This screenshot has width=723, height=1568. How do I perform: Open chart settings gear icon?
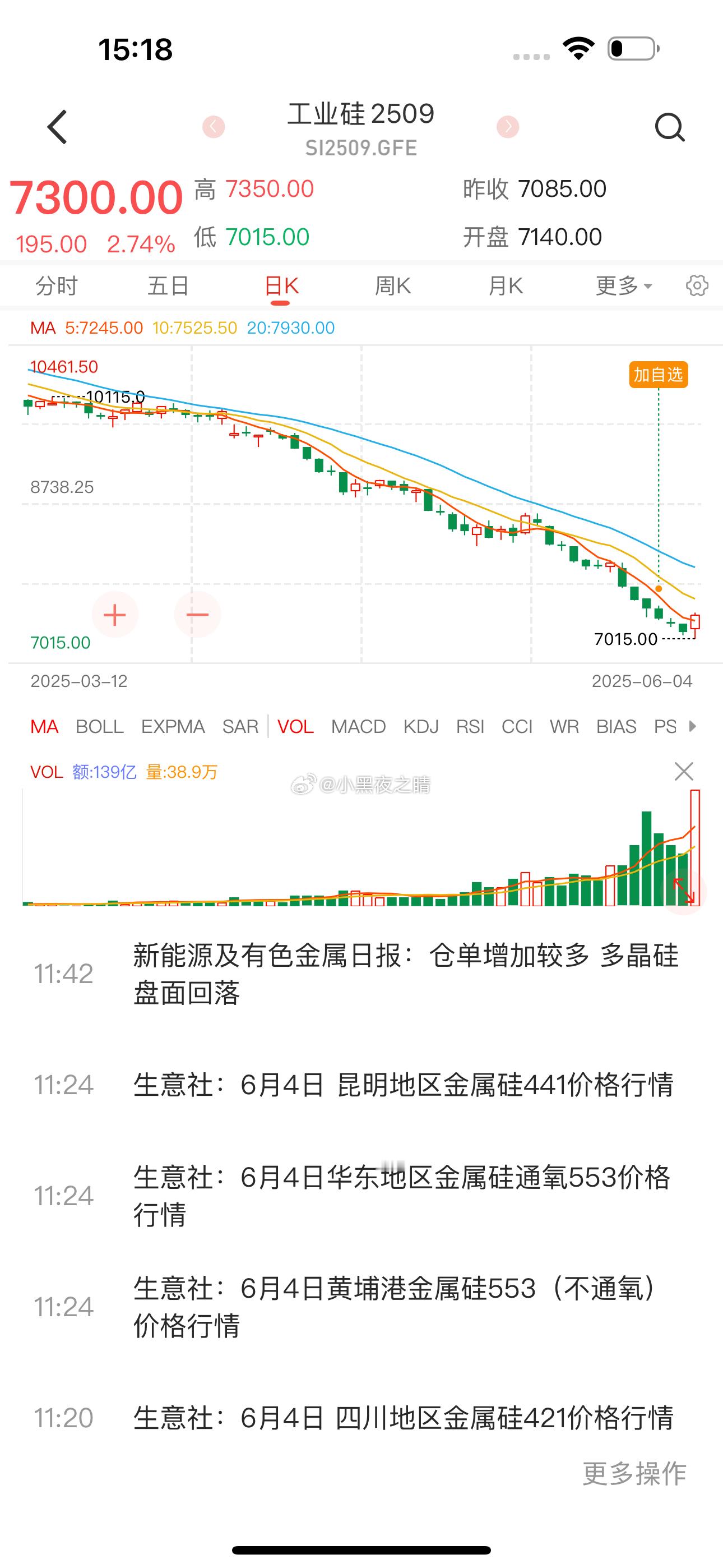click(x=697, y=285)
